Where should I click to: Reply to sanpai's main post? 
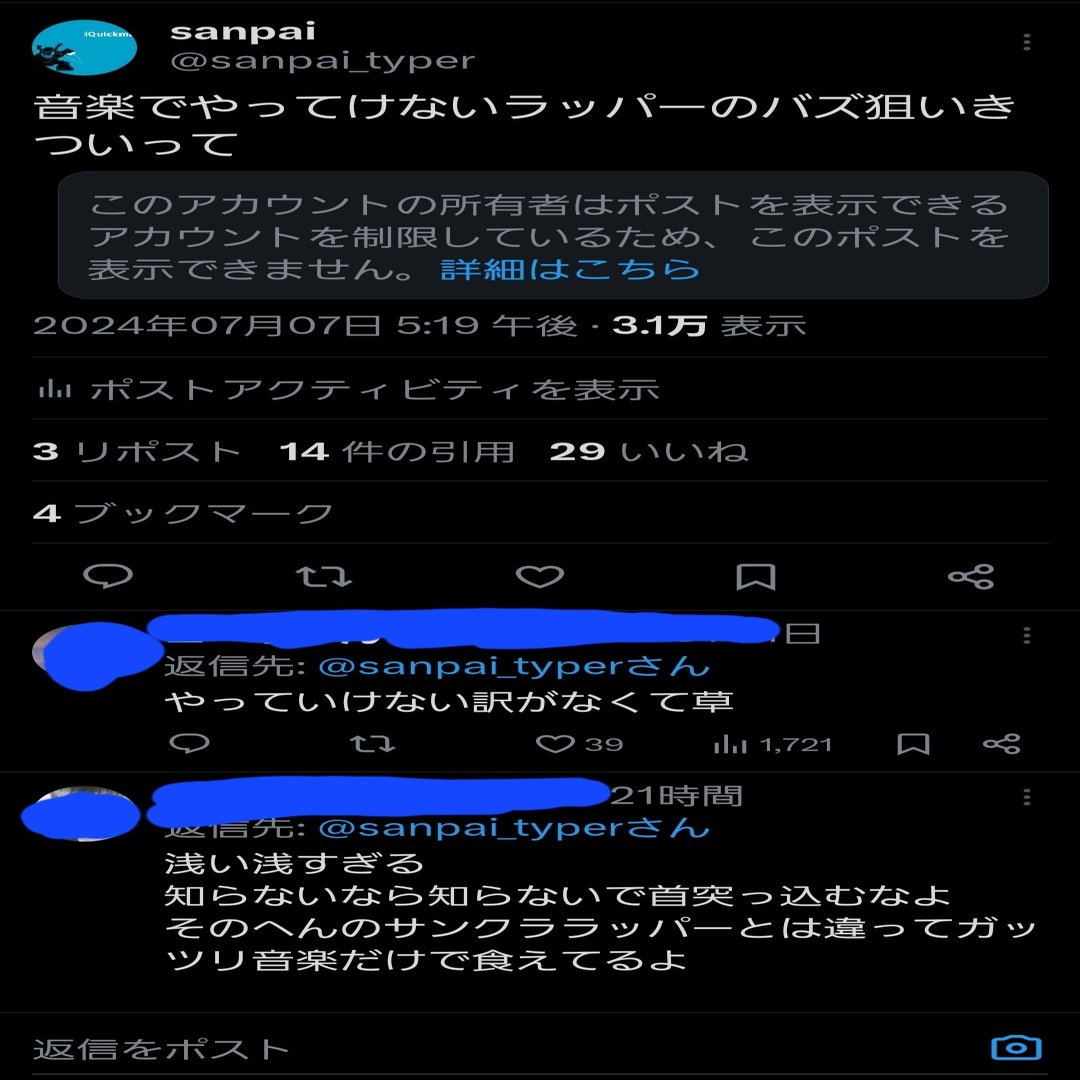coord(108,577)
